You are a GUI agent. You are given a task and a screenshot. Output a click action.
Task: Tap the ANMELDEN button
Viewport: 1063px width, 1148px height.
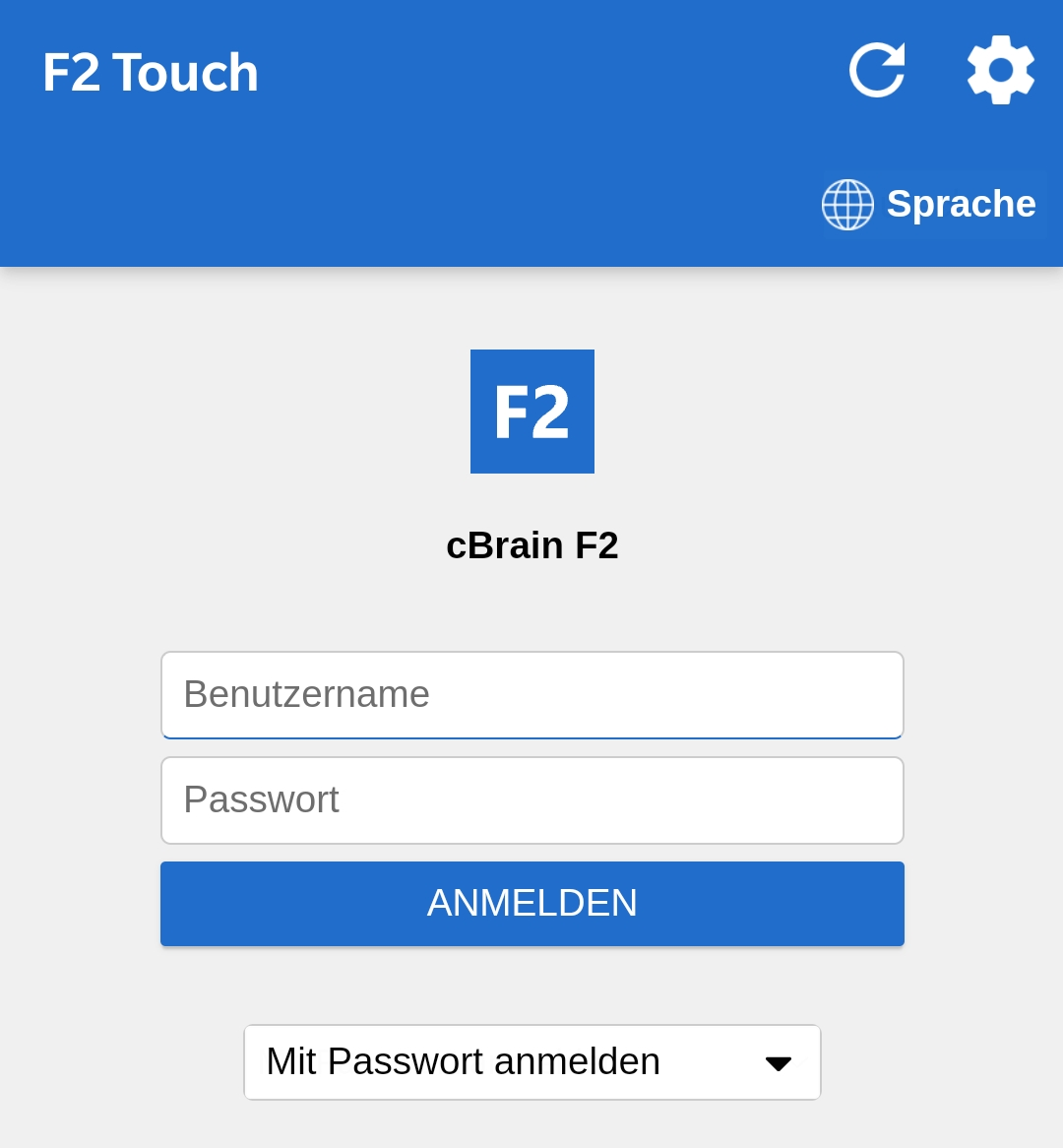[x=531, y=904]
